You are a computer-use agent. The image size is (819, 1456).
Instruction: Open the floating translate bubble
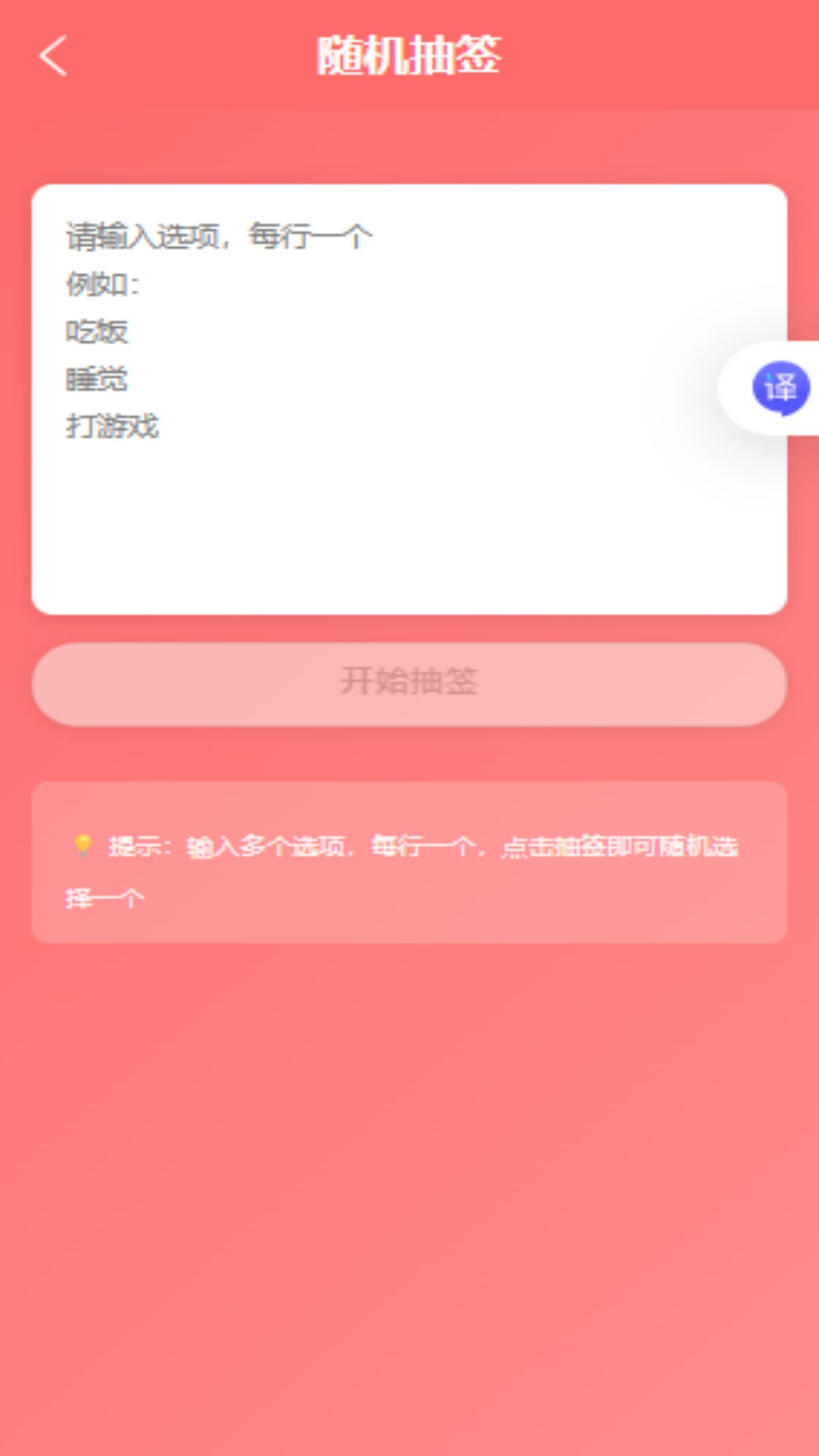[x=780, y=388]
